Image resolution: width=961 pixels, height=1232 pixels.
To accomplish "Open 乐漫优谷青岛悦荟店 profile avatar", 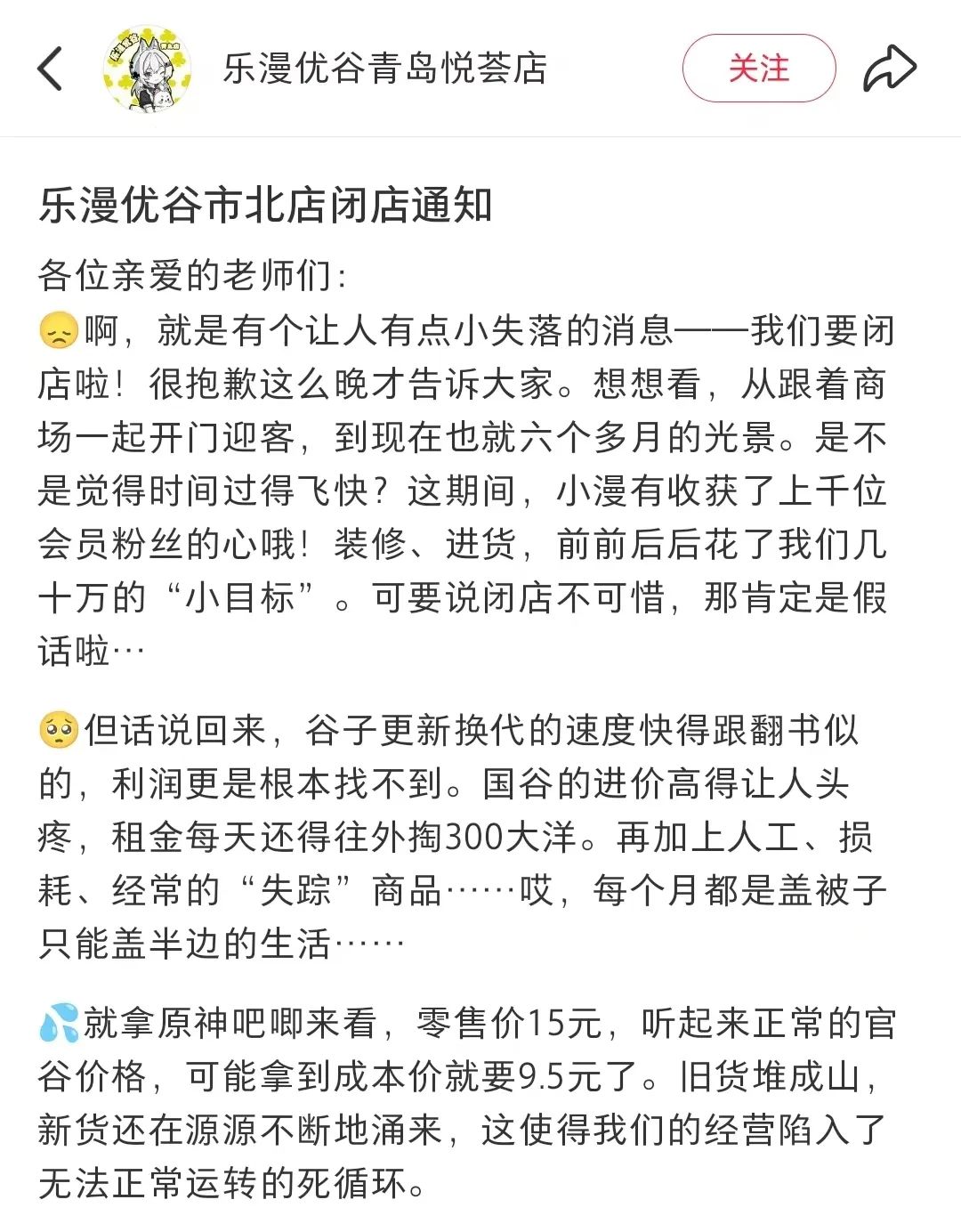I will click(x=148, y=69).
